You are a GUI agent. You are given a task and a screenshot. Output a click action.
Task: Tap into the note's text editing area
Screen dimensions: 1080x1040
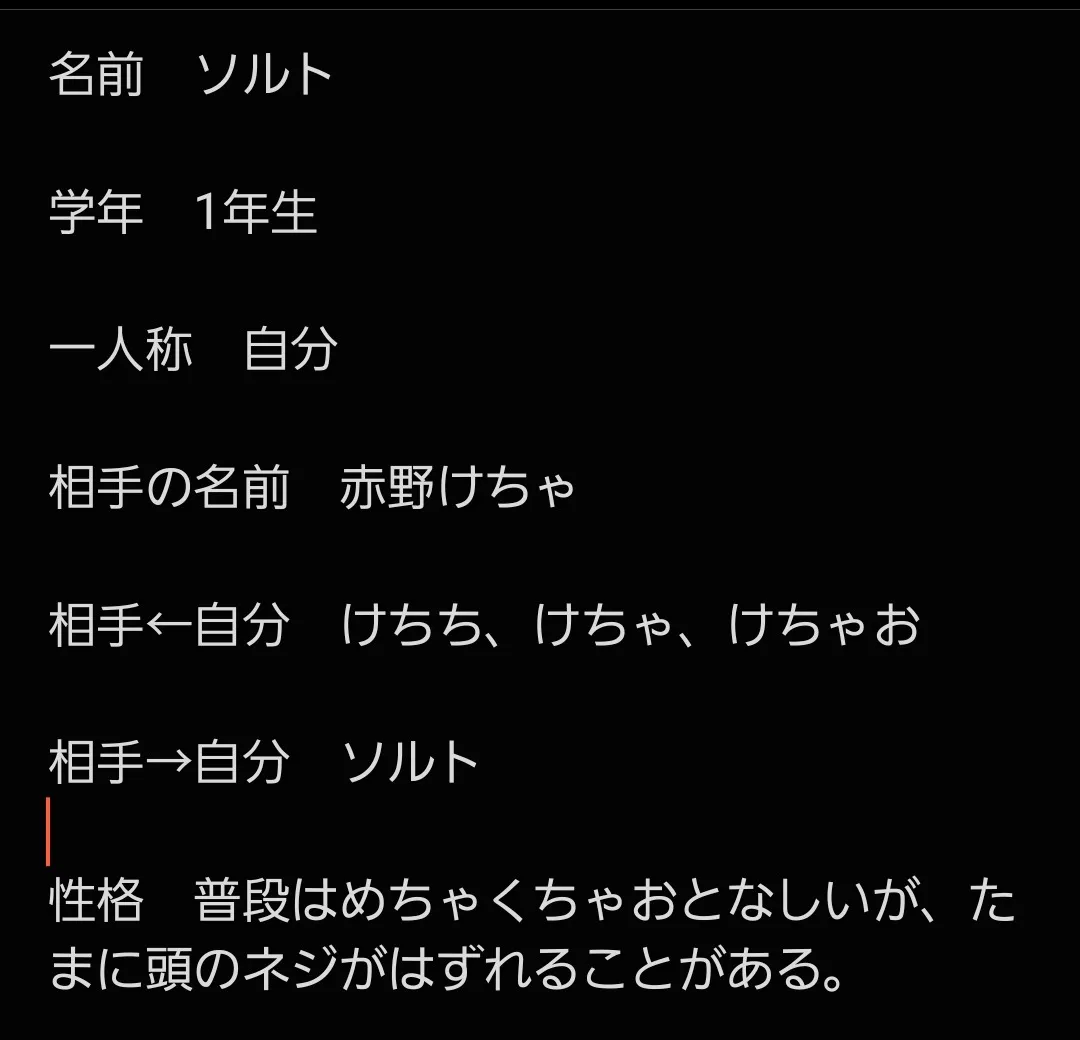[540, 520]
